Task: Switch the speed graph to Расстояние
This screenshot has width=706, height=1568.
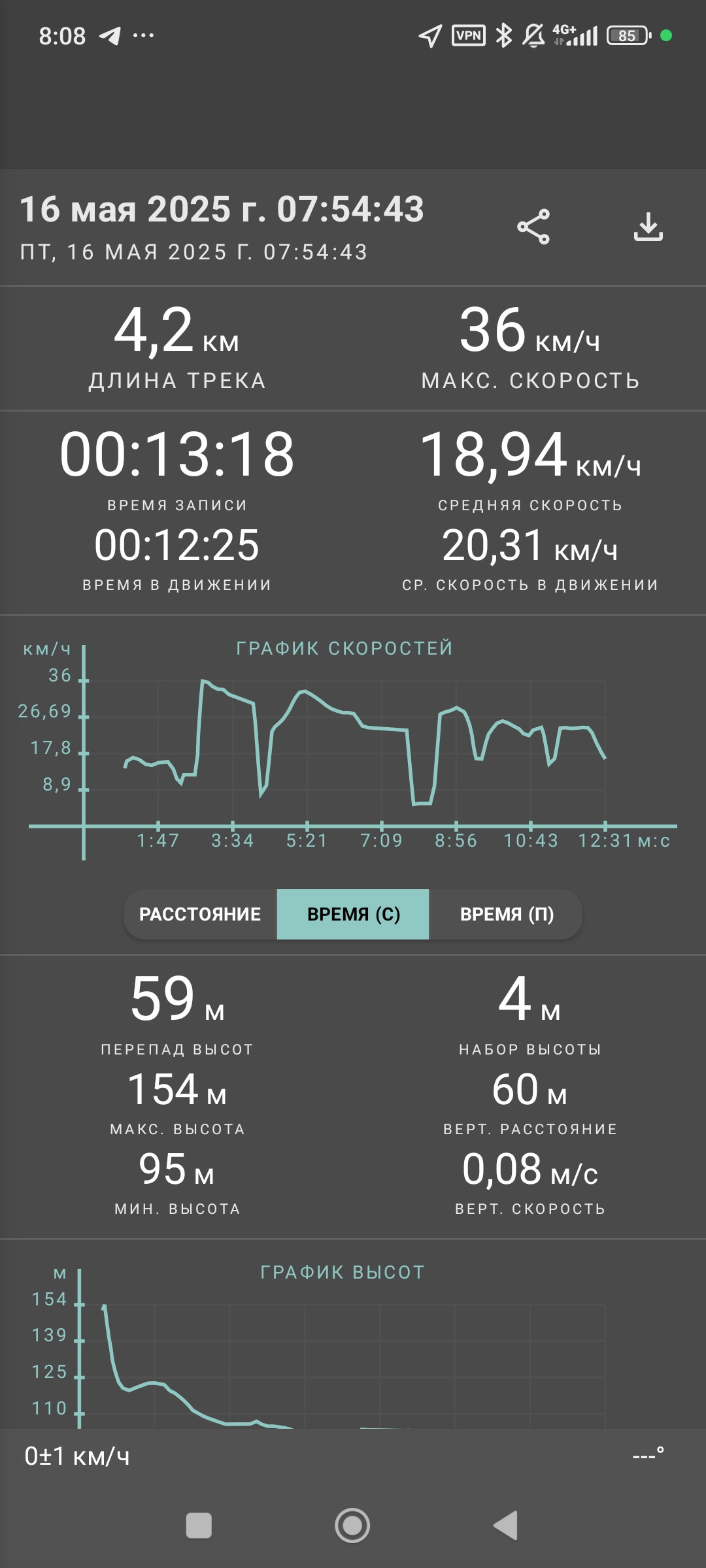Action: [200, 914]
